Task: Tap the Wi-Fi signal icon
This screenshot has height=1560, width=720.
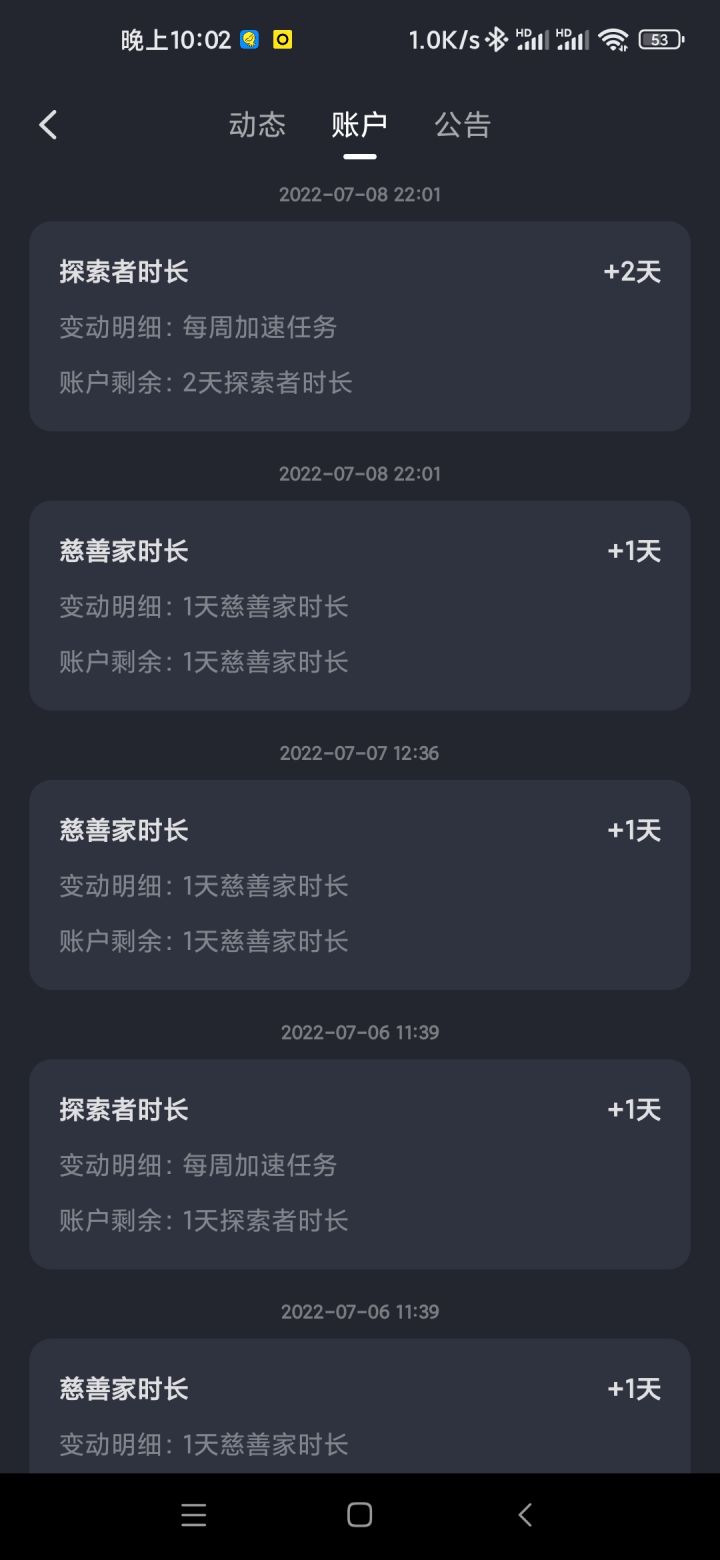Action: click(615, 39)
